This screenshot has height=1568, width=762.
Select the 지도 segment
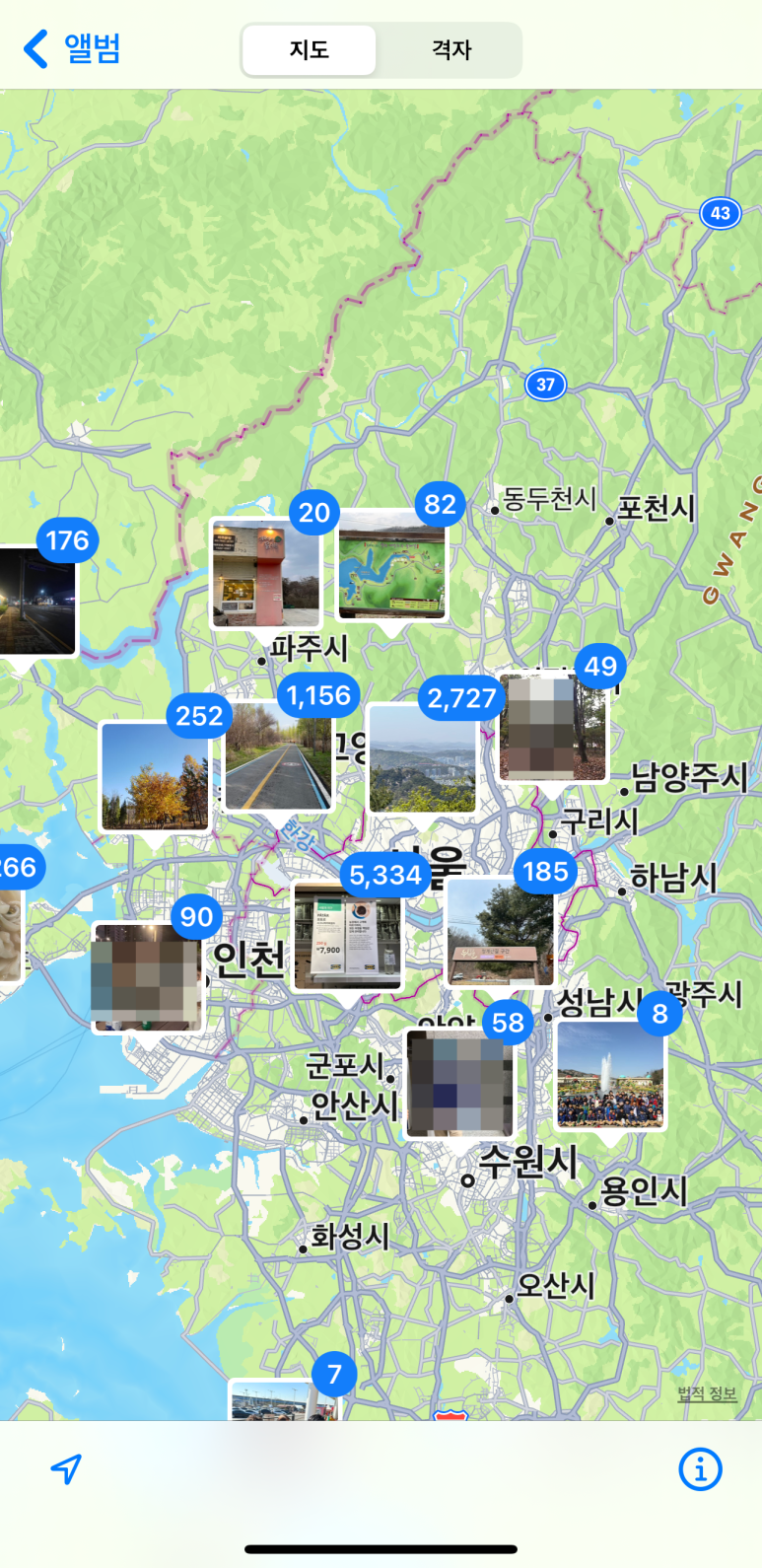coord(309,50)
